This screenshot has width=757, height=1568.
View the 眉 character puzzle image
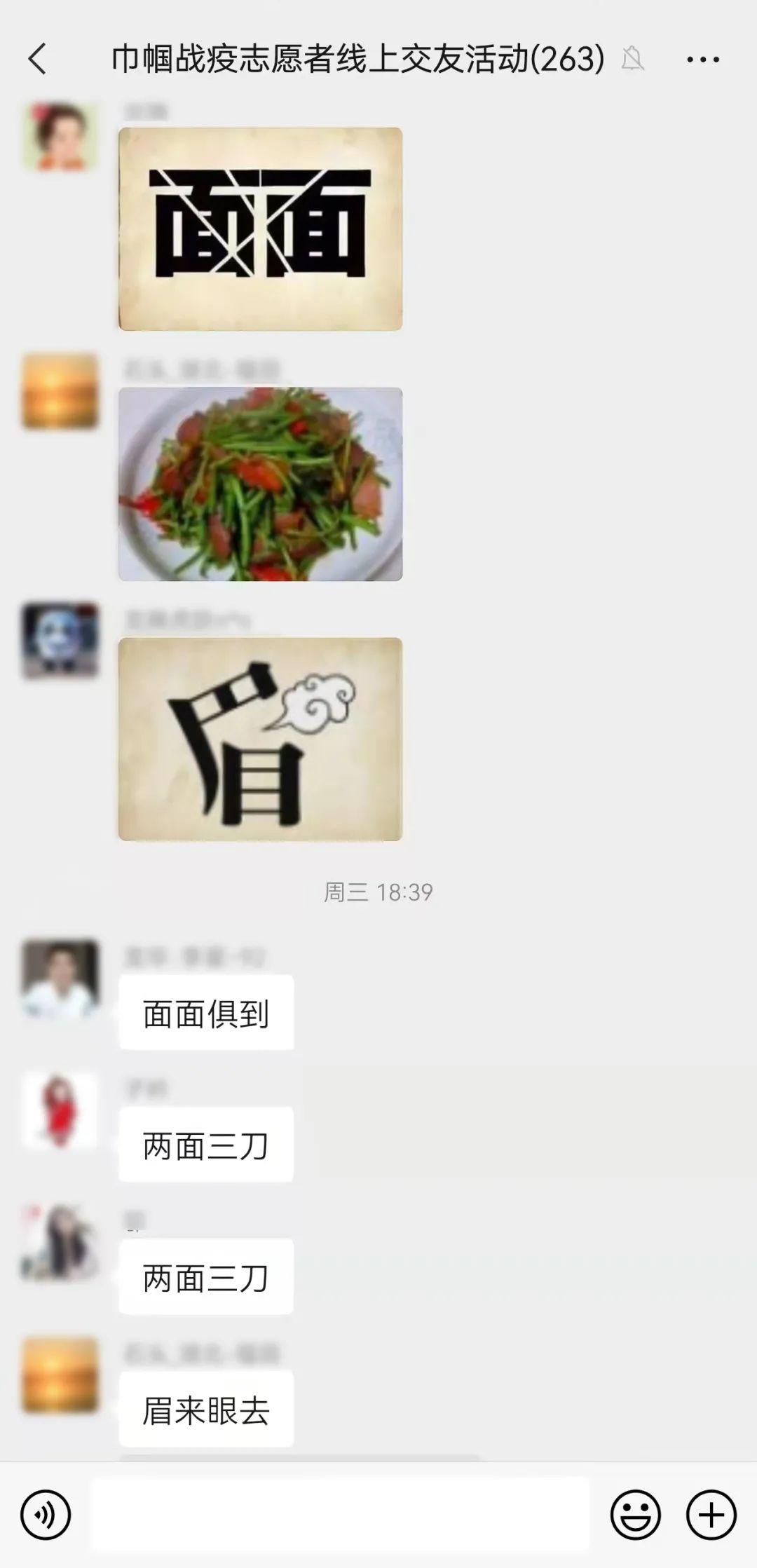[260, 739]
